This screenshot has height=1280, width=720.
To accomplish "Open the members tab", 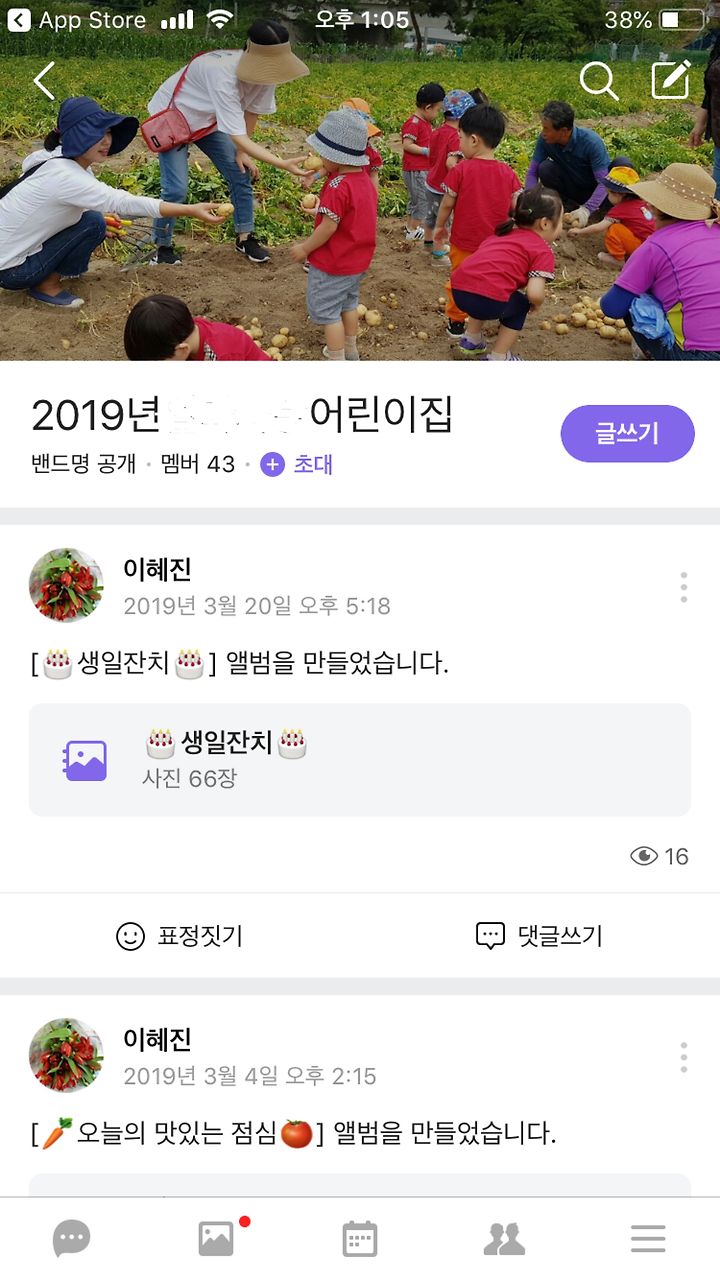I will click(x=504, y=1239).
